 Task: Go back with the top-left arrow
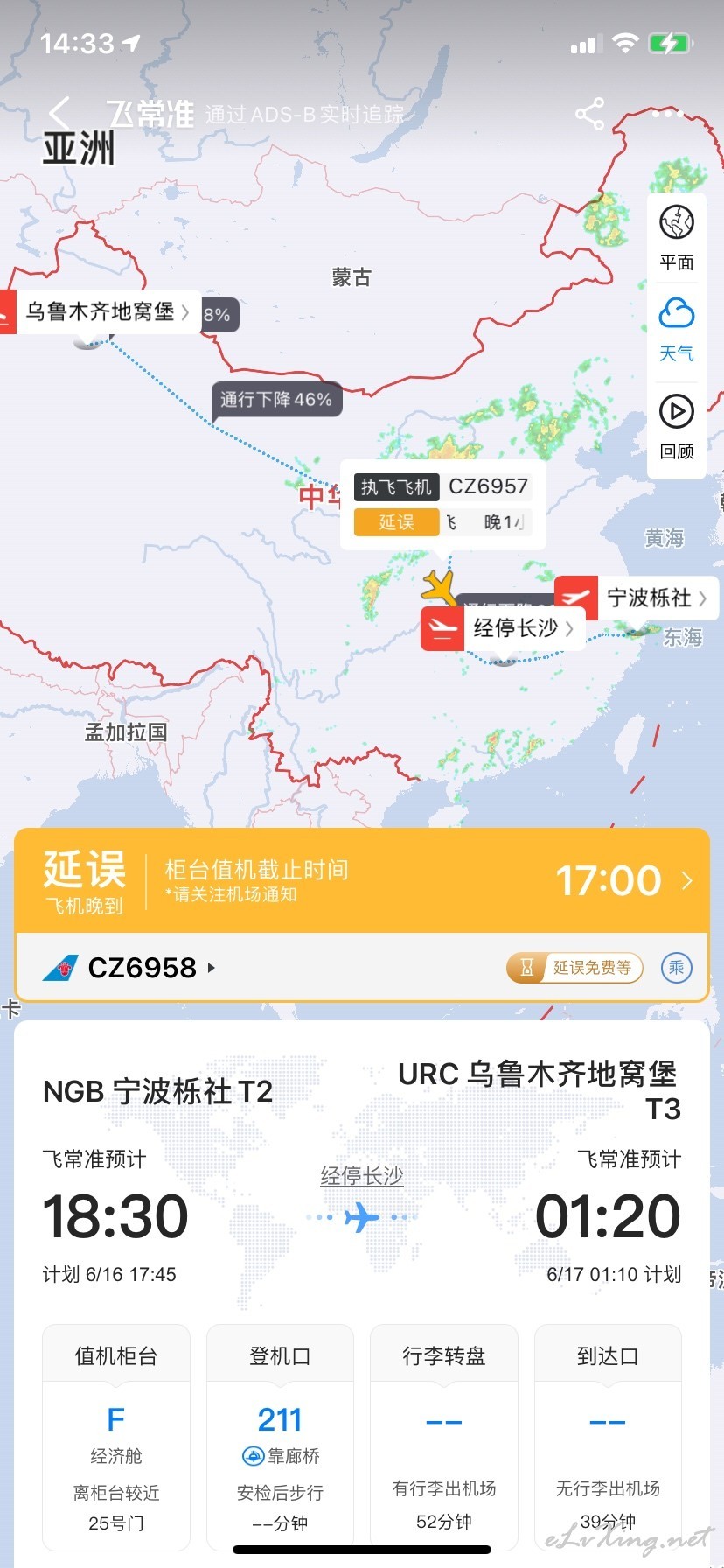(59, 113)
